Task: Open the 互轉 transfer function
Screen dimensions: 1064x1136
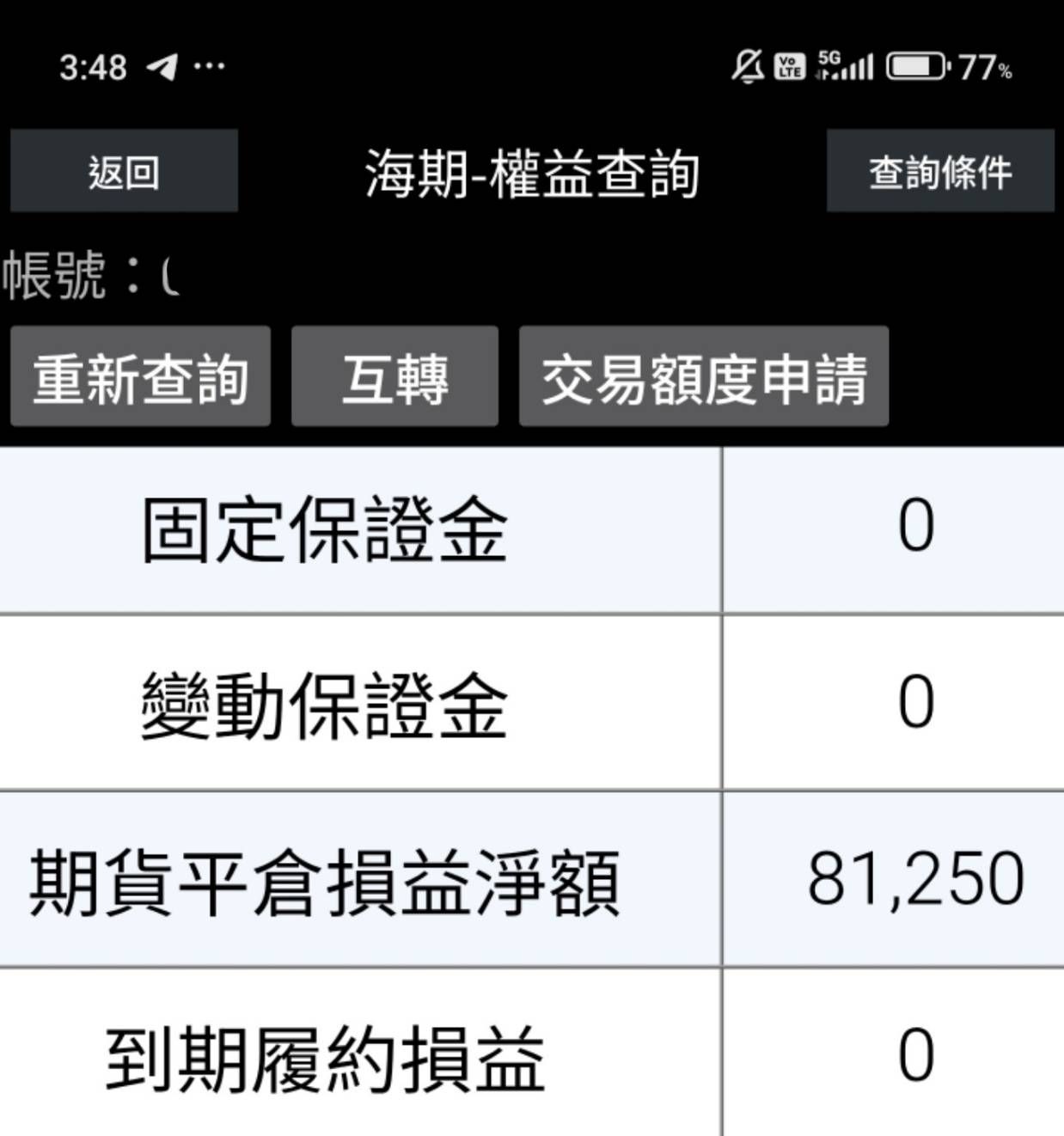Action: [x=394, y=376]
